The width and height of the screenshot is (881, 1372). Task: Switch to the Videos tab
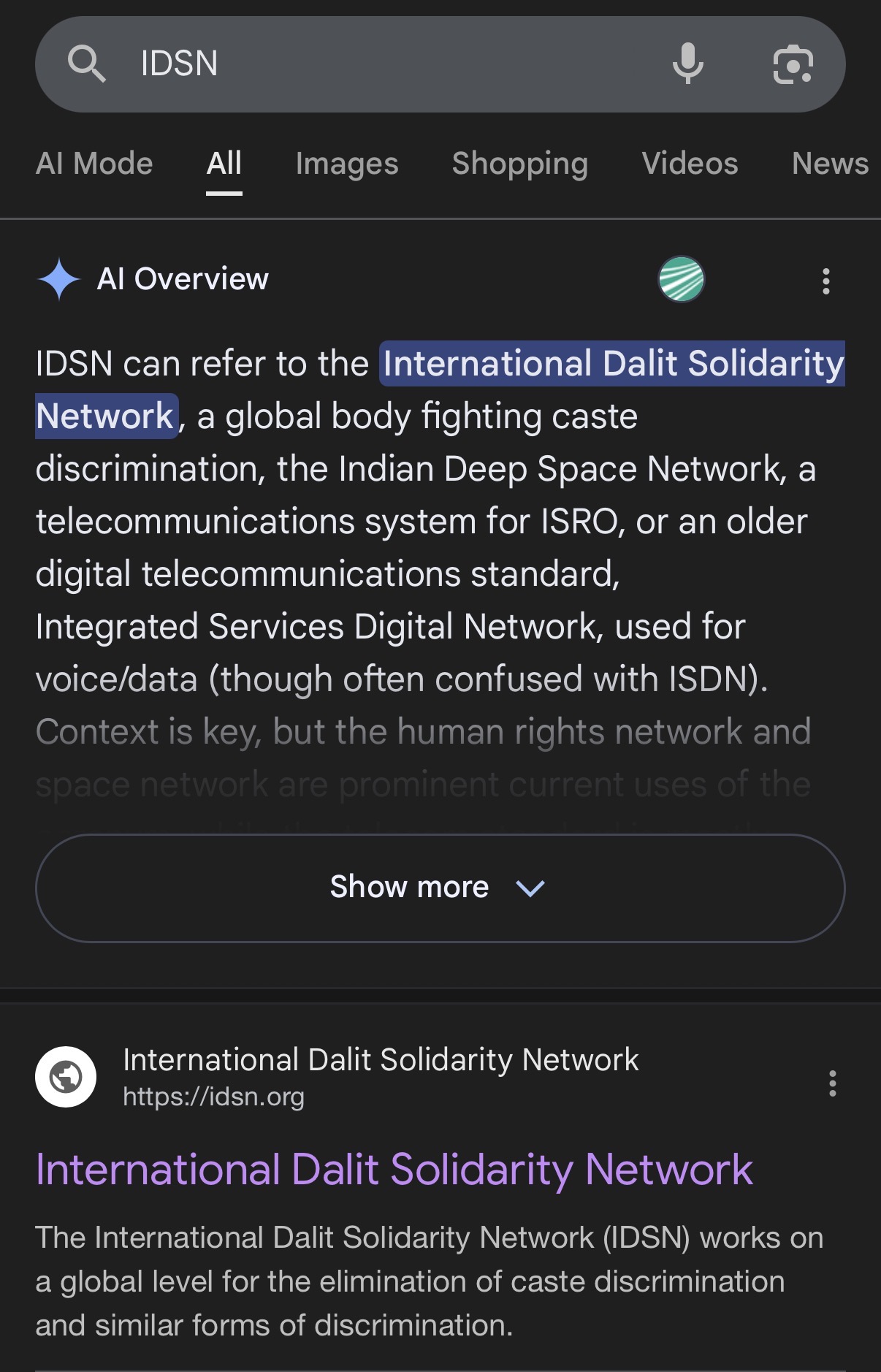point(690,164)
